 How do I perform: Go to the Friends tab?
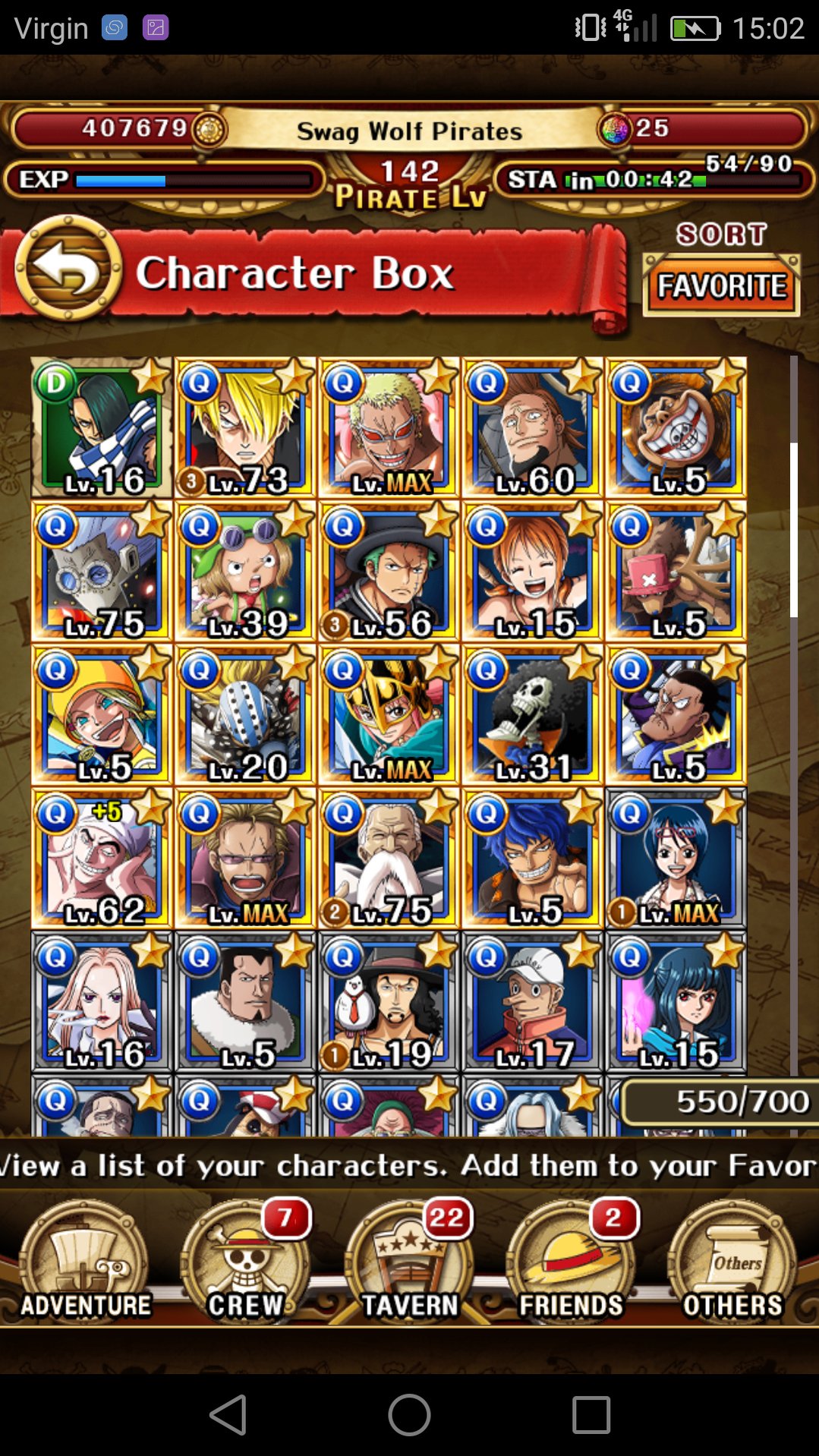click(571, 1262)
